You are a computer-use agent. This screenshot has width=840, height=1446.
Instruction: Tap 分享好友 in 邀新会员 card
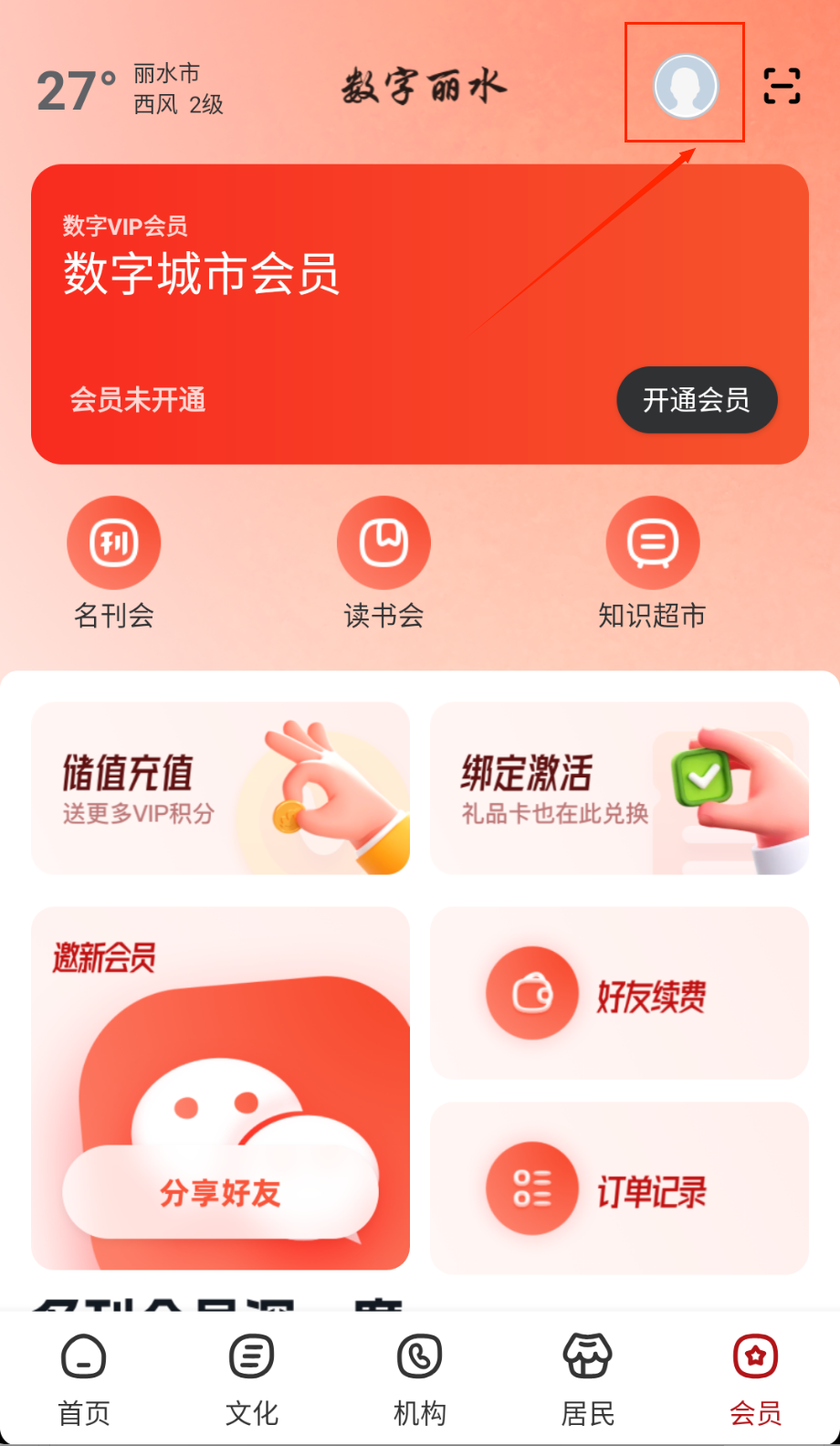[x=220, y=1192]
